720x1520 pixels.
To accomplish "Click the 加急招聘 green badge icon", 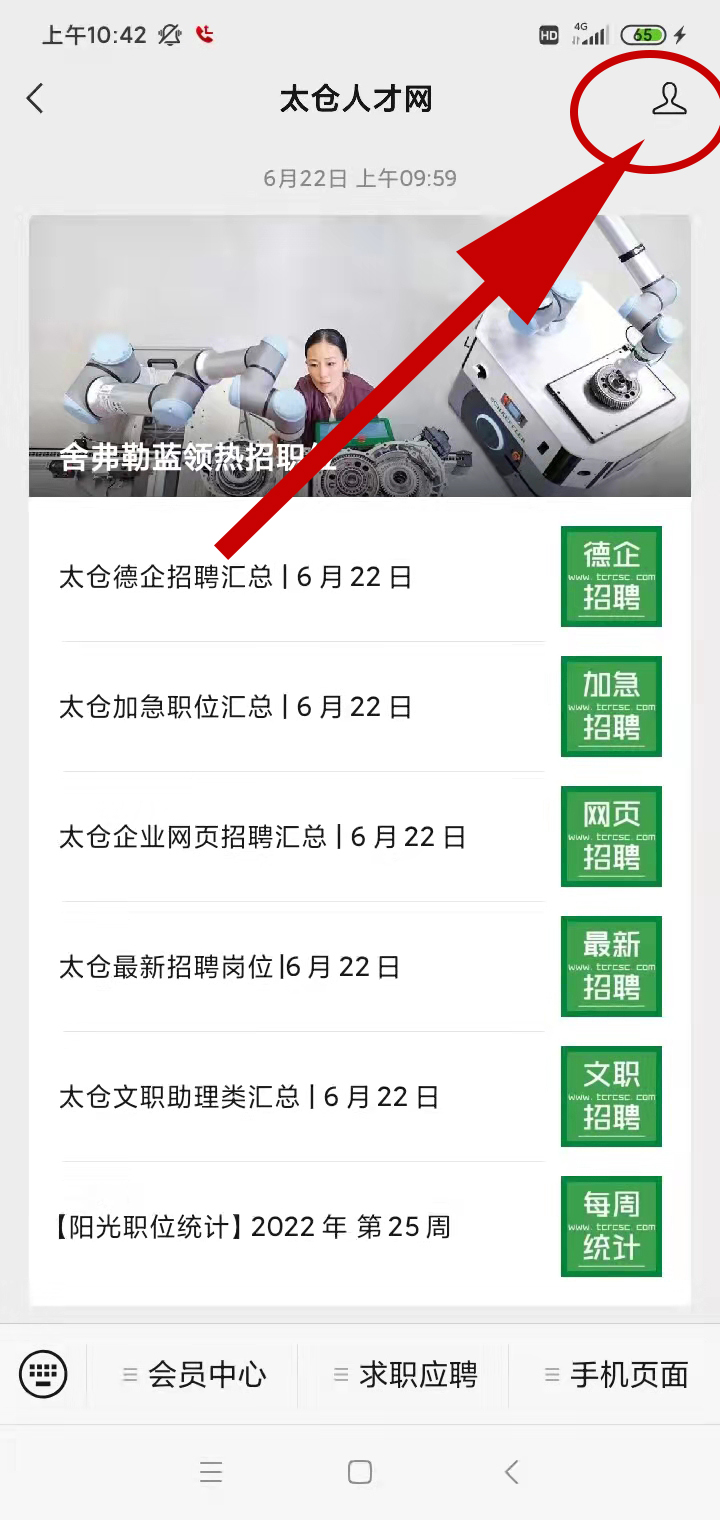I will (611, 706).
